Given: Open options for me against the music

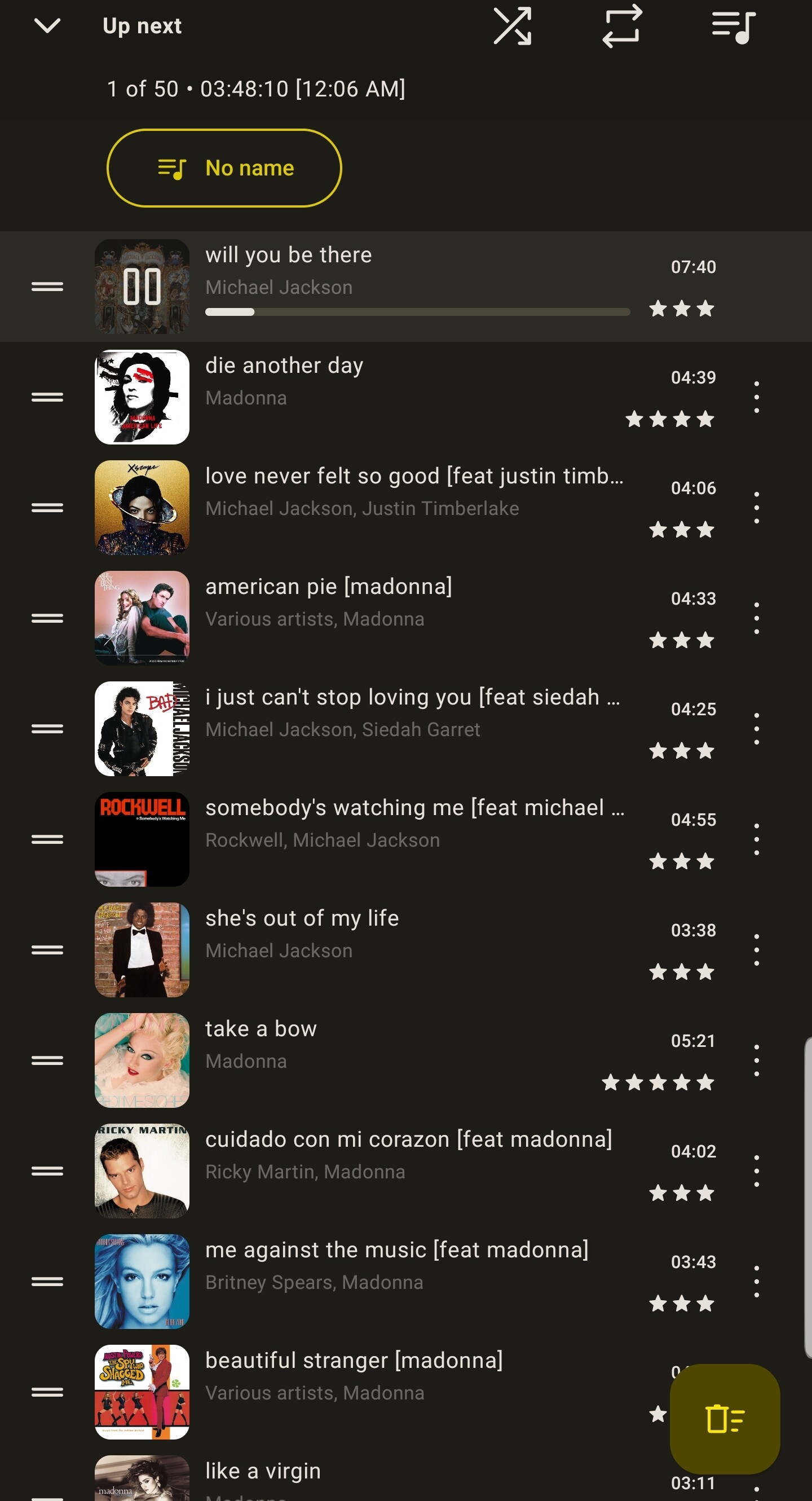Looking at the screenshot, I should (756, 1282).
